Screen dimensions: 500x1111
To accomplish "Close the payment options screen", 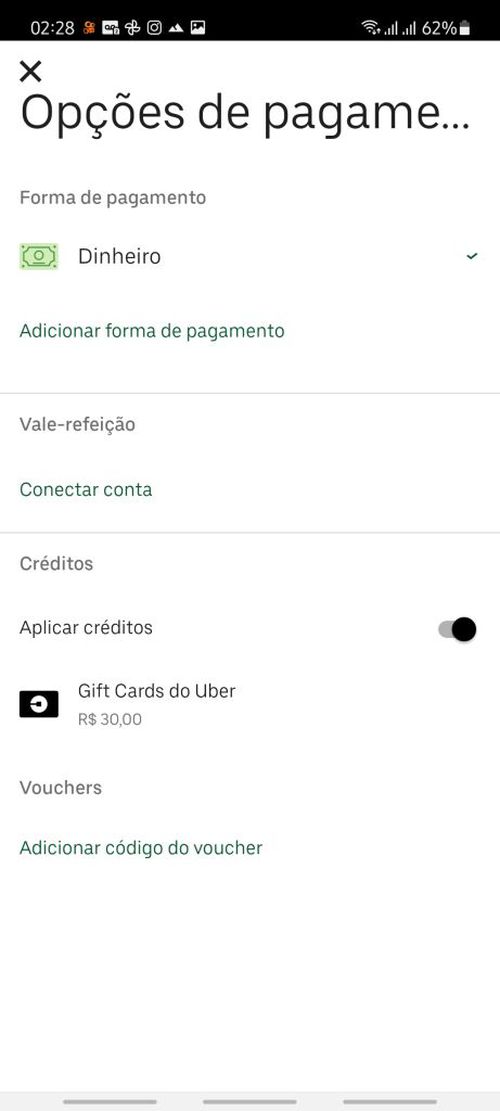I will (30, 71).
